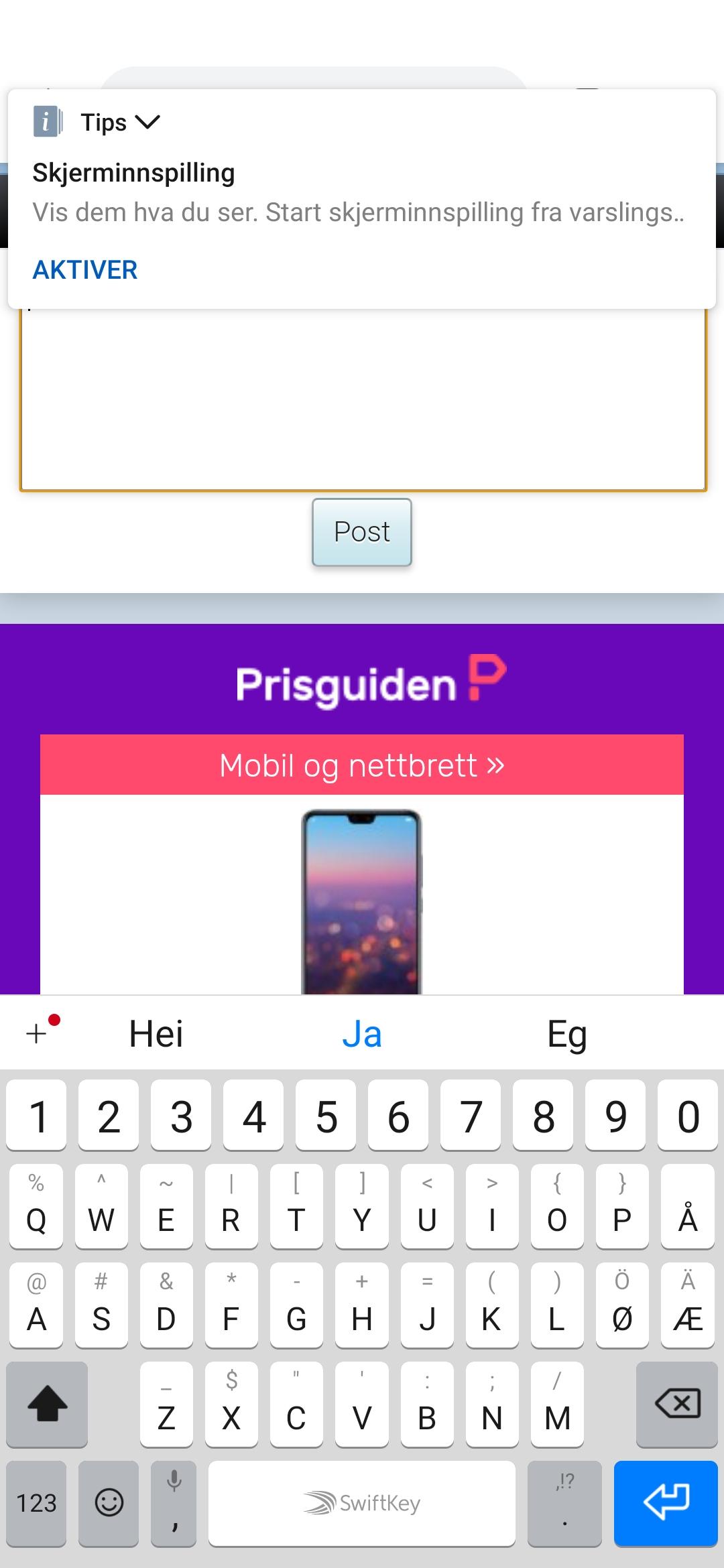Tap the blue enter key
The image size is (724, 1568).
pos(666,1503)
